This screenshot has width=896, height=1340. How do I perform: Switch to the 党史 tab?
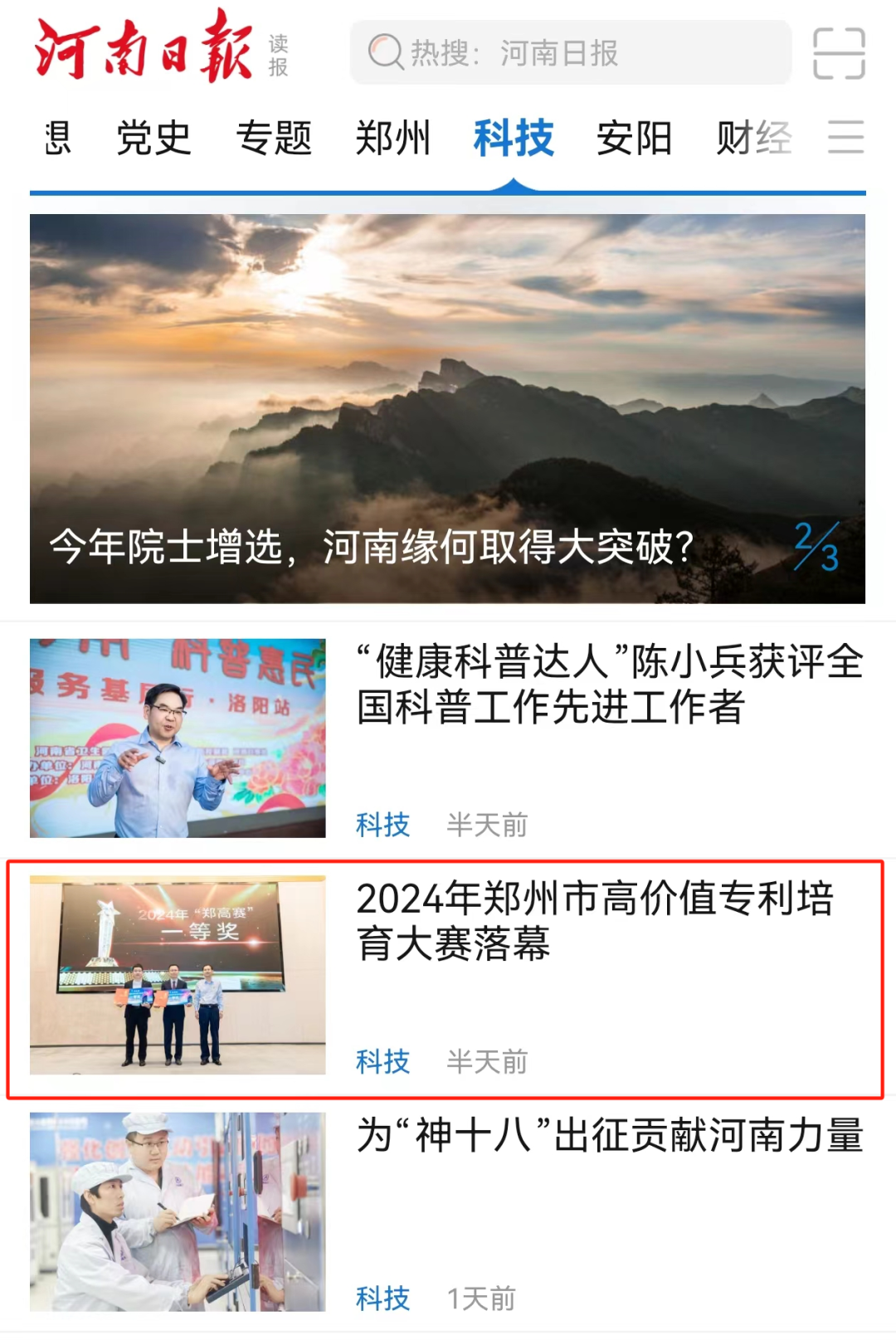[x=154, y=138]
